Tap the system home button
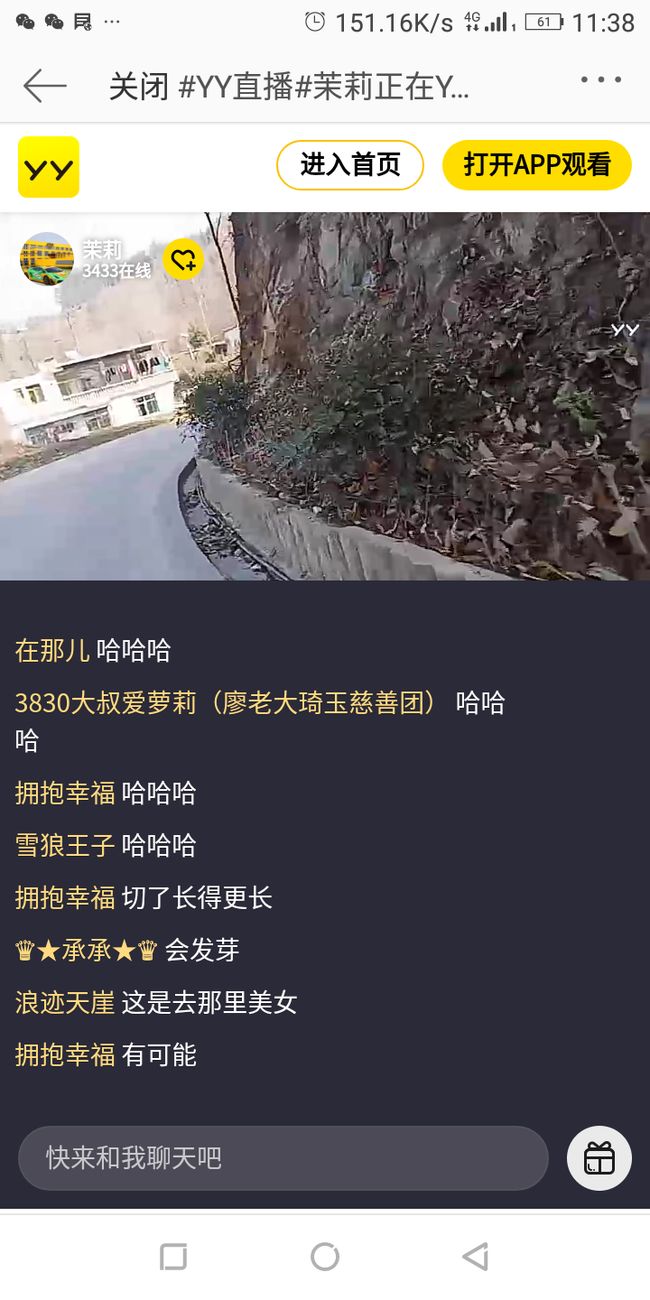This screenshot has height=1300, width=650. tap(325, 1256)
